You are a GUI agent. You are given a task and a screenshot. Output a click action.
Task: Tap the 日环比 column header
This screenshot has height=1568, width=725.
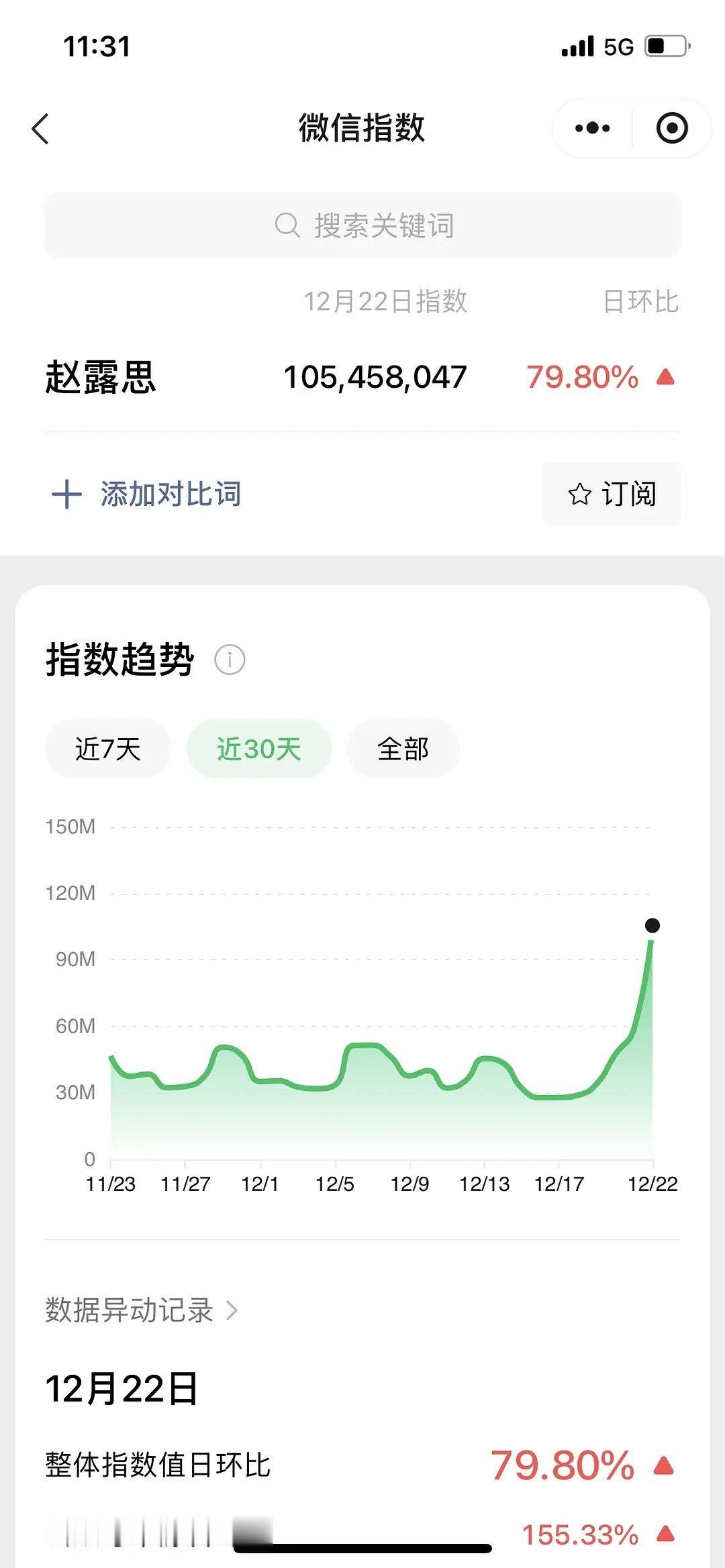point(640,301)
